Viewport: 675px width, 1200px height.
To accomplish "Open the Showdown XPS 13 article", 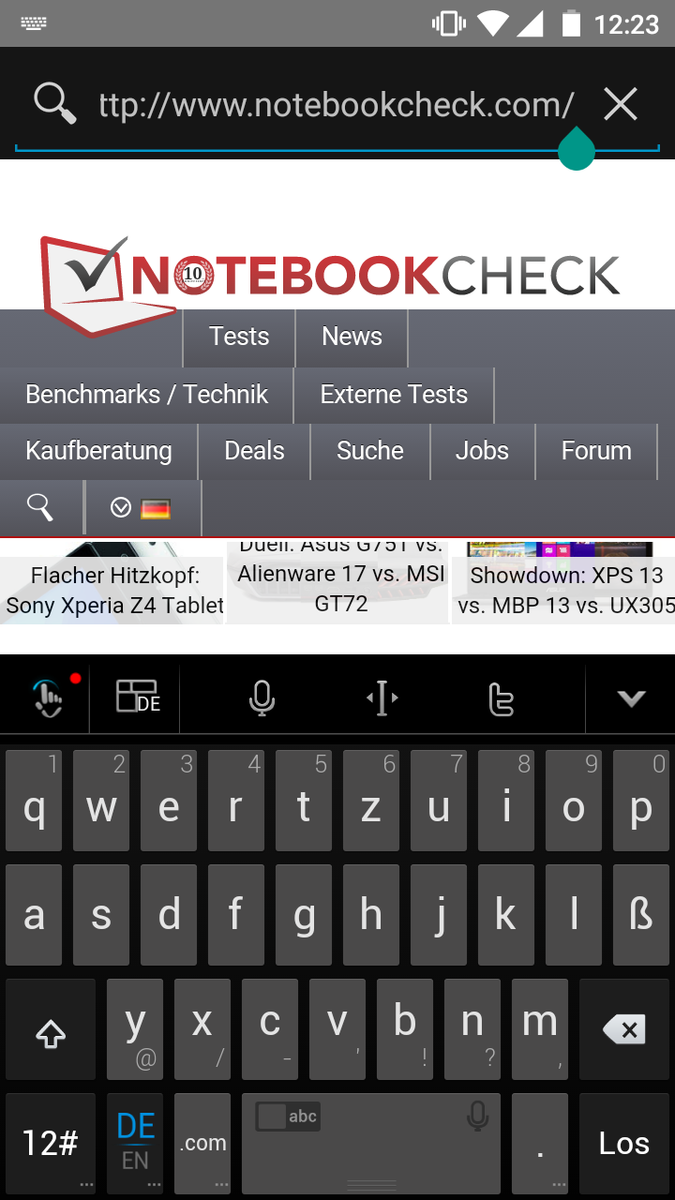I will coord(565,590).
